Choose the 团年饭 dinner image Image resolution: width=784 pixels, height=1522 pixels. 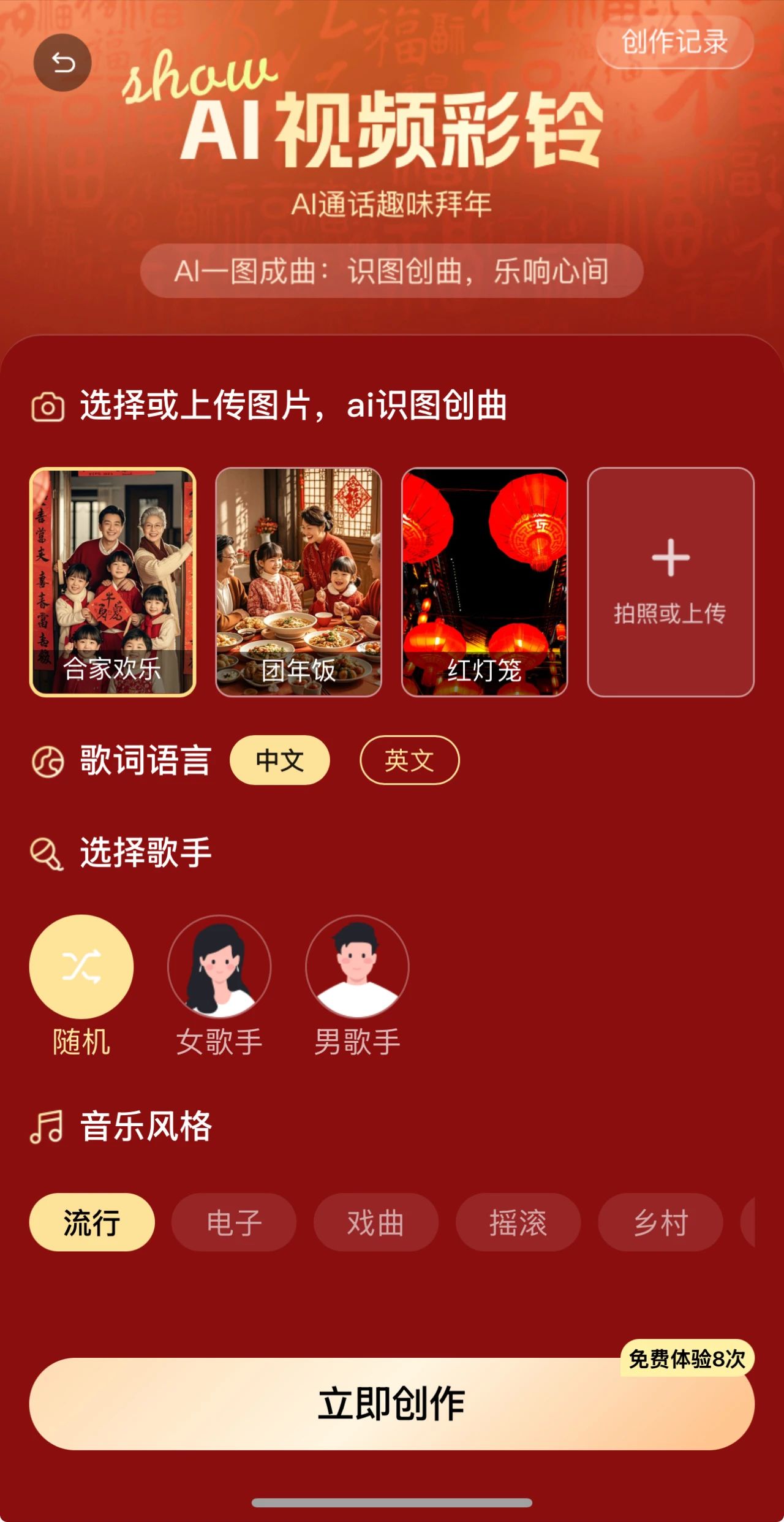(x=298, y=582)
